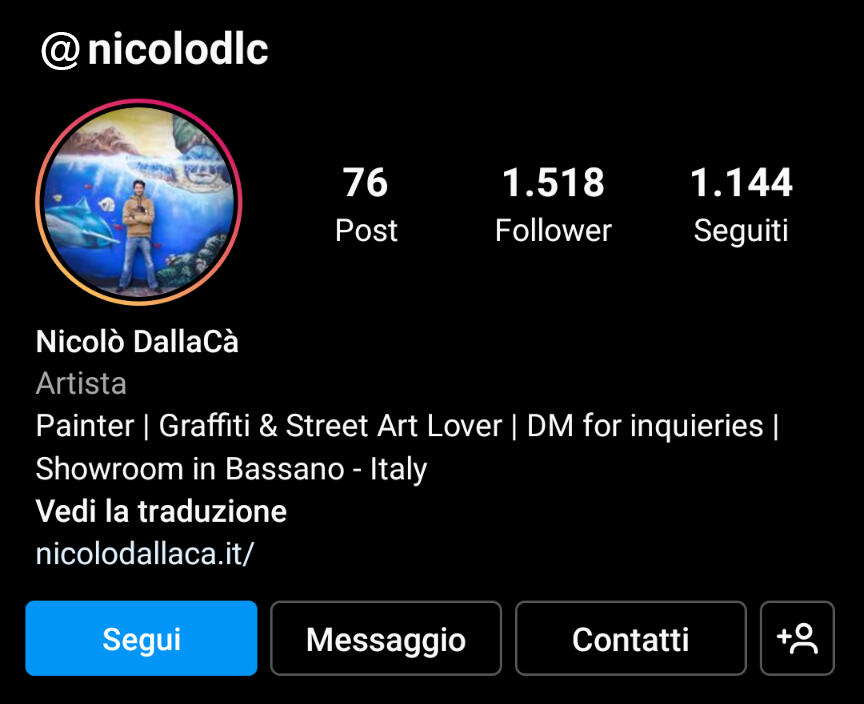Open the nicolodallaca.it website link
Image resolution: width=864 pixels, height=704 pixels.
[145, 553]
